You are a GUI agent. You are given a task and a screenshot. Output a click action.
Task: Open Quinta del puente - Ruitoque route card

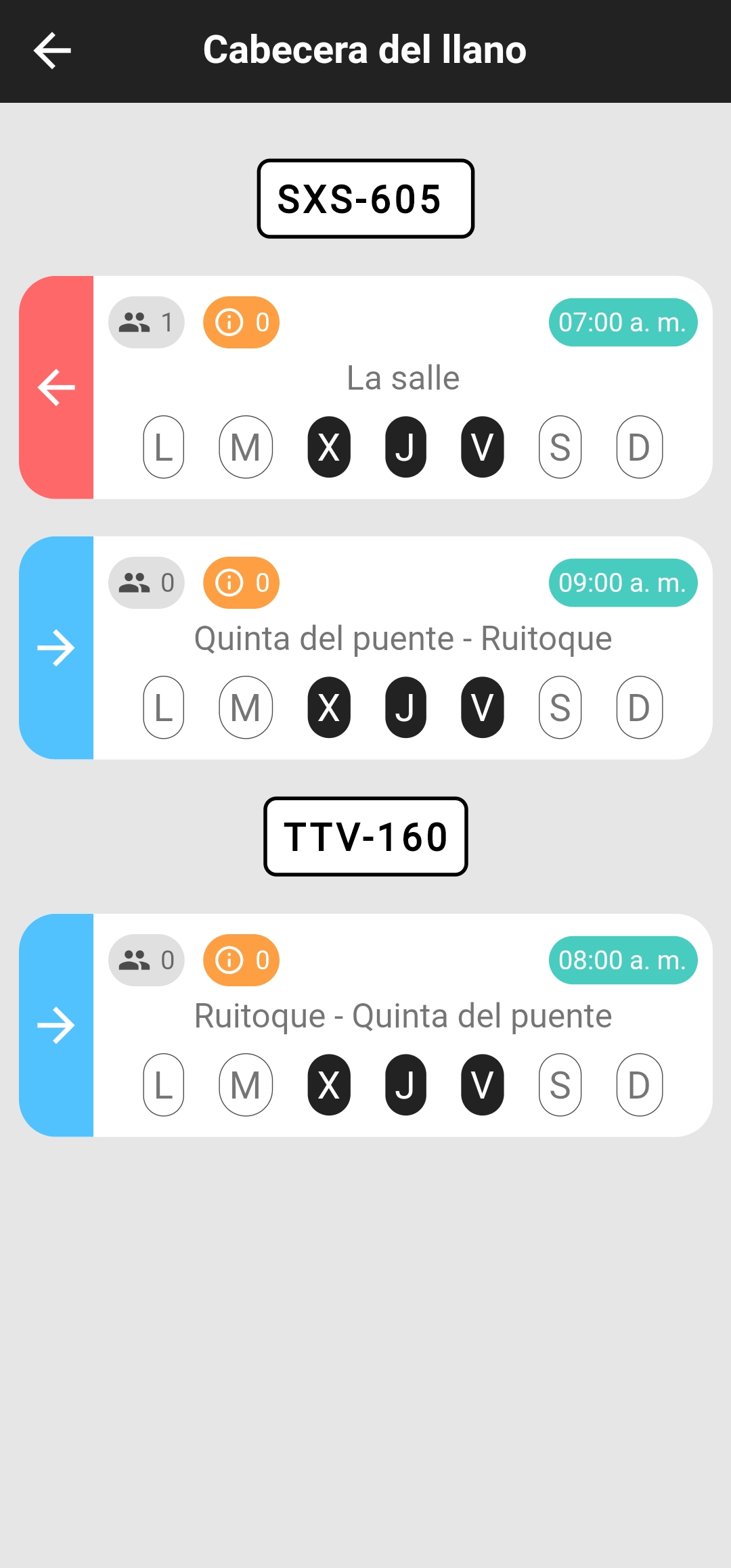(x=403, y=639)
